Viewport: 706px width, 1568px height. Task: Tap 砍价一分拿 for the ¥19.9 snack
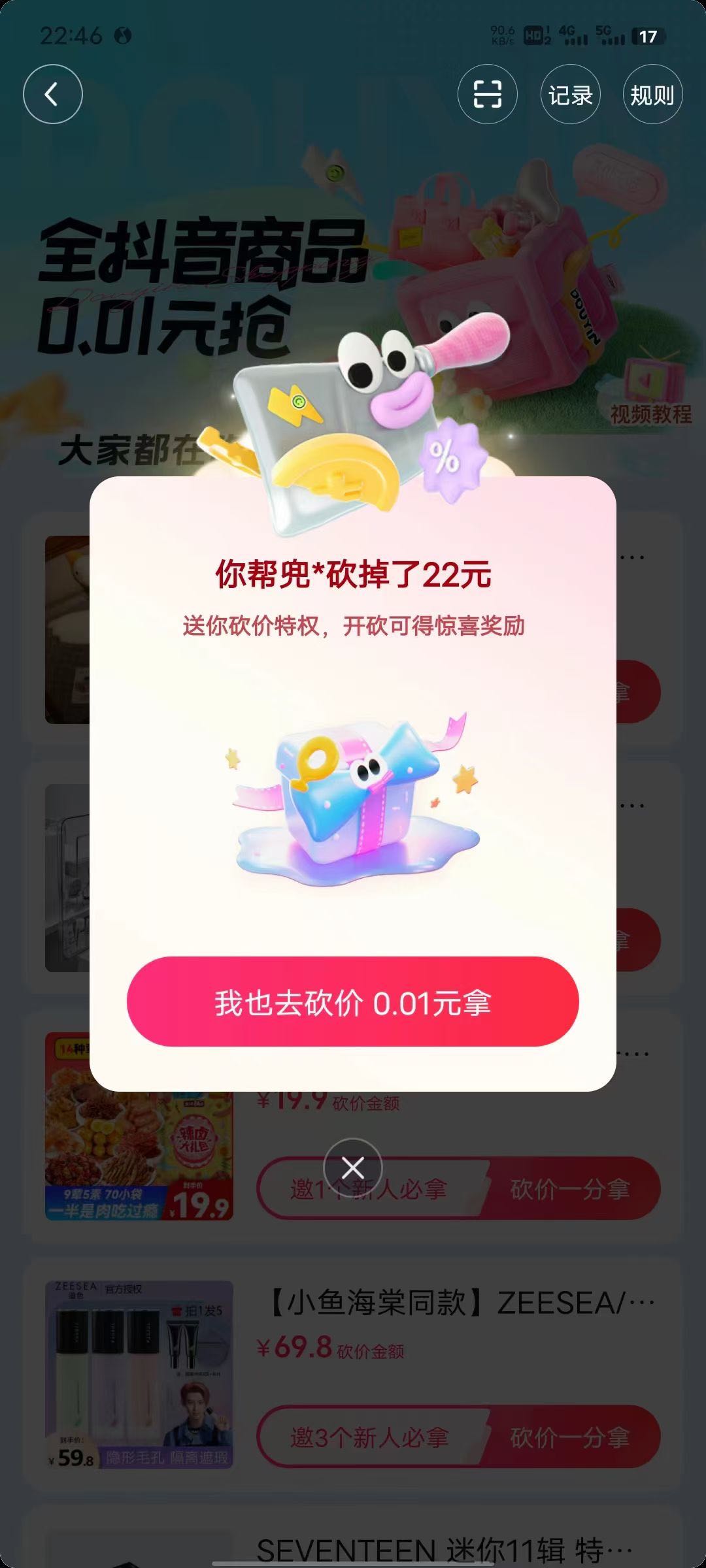tap(570, 1189)
